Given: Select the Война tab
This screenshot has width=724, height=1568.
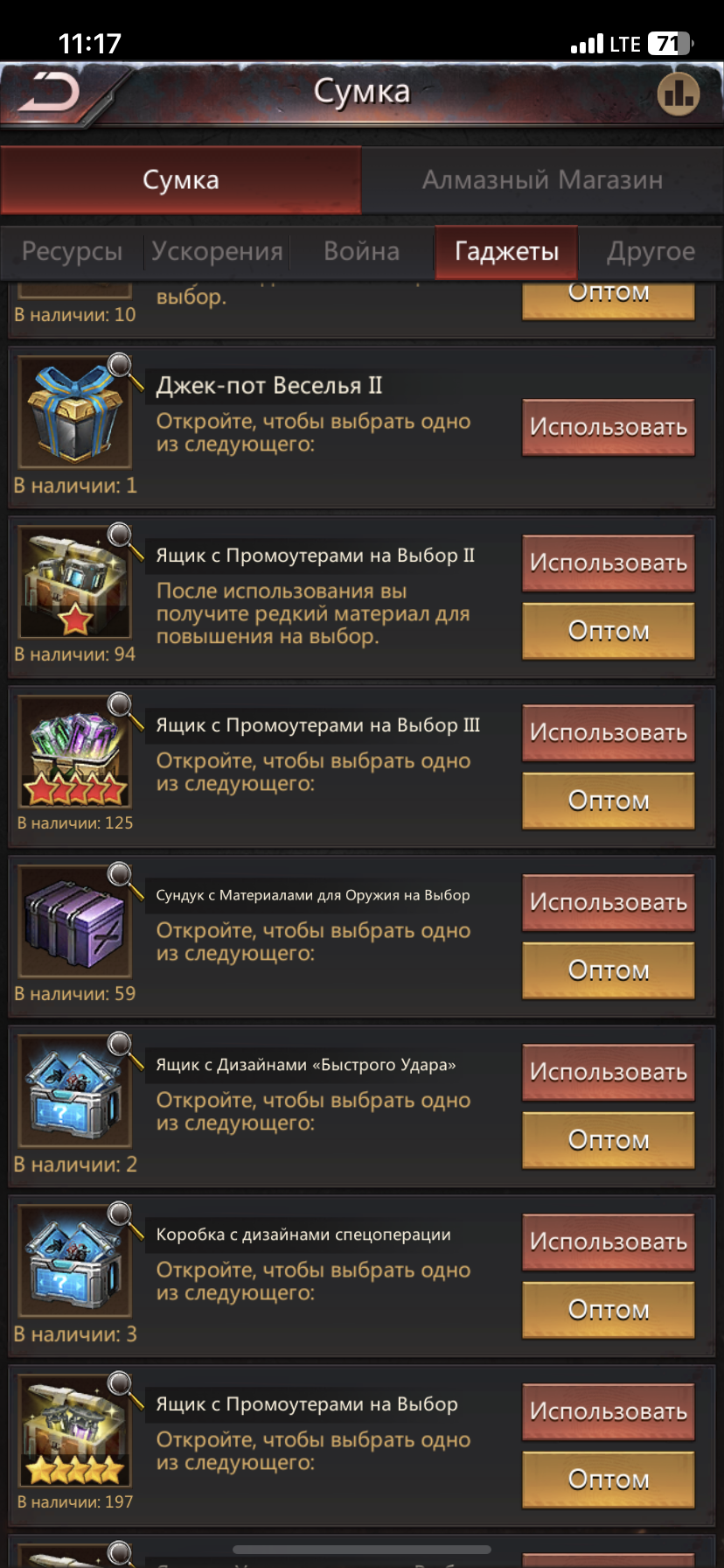Looking at the screenshot, I should click(x=360, y=252).
